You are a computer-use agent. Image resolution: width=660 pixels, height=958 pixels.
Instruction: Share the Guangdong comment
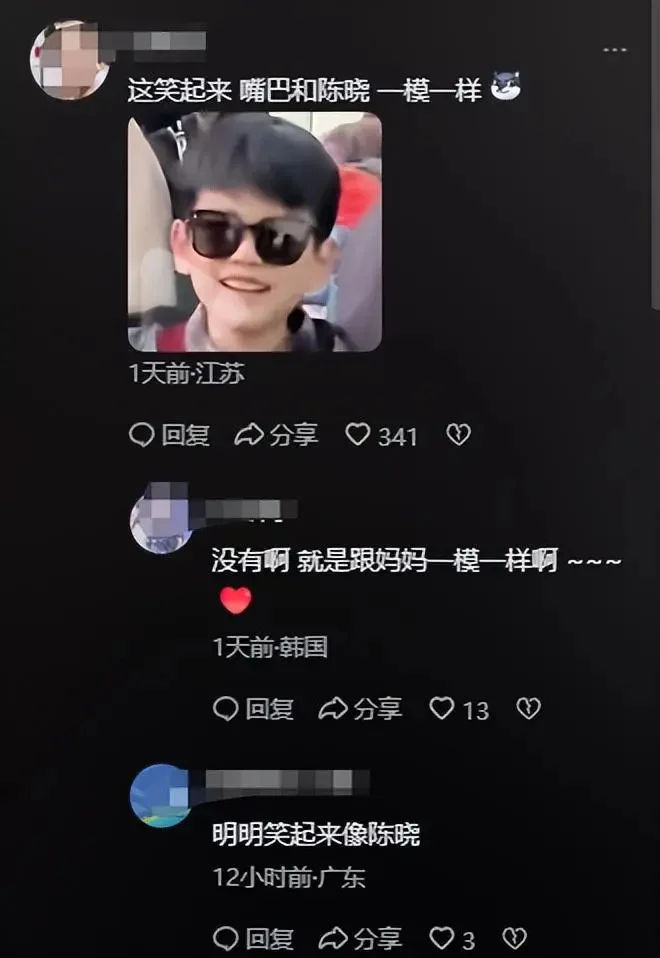[x=360, y=938]
